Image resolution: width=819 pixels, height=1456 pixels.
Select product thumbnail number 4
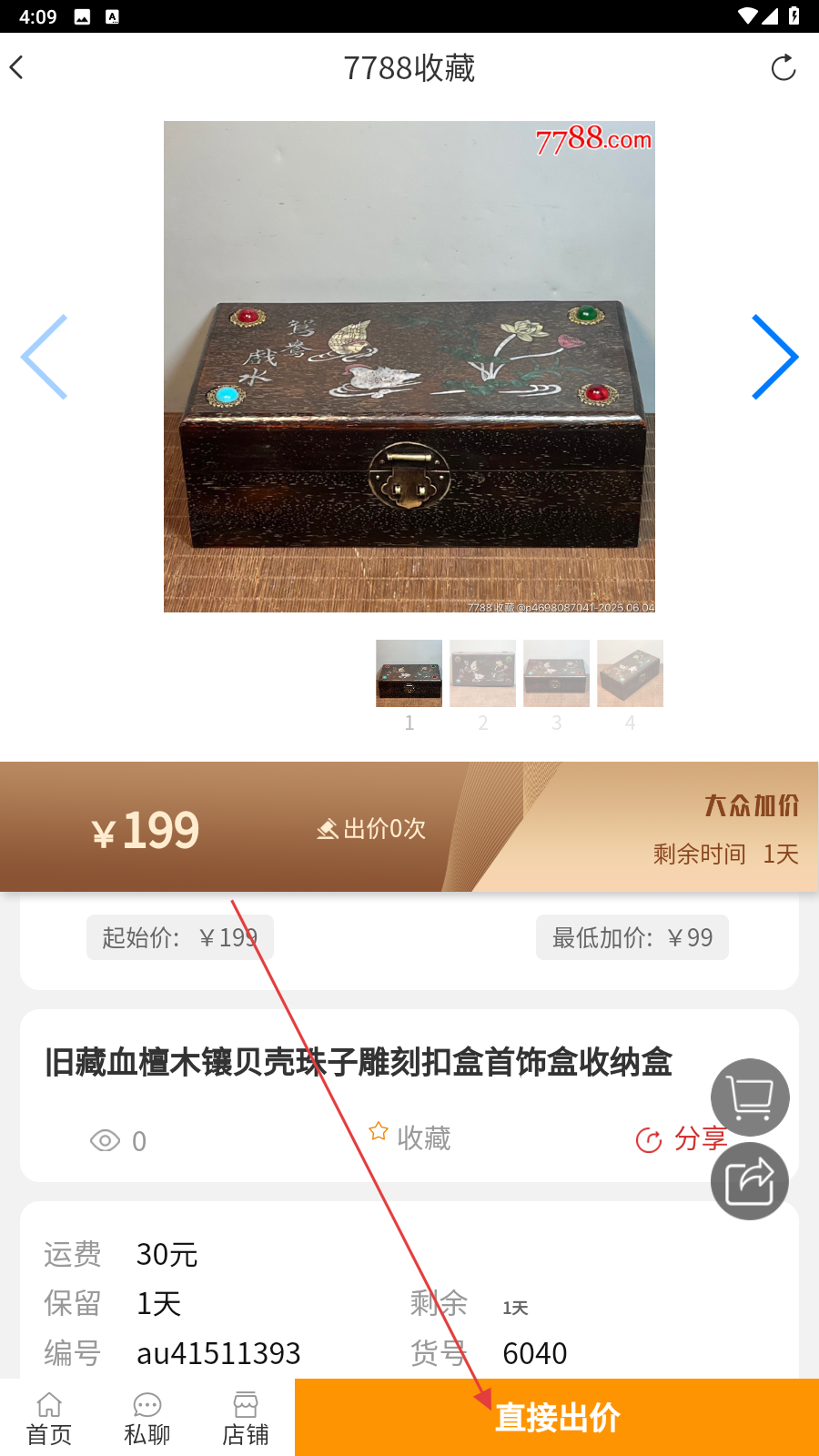[x=630, y=673]
